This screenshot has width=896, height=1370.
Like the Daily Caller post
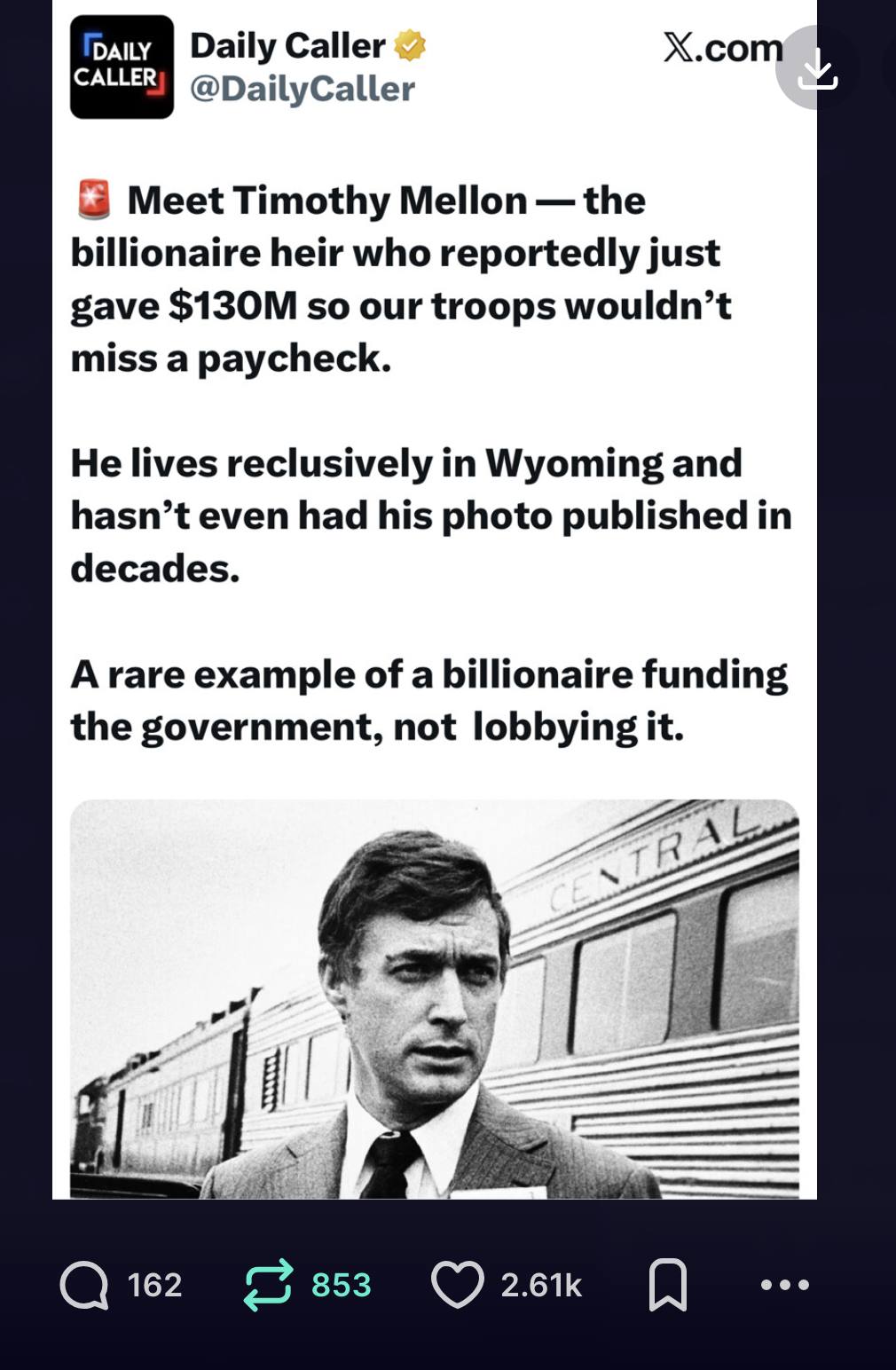click(458, 1285)
